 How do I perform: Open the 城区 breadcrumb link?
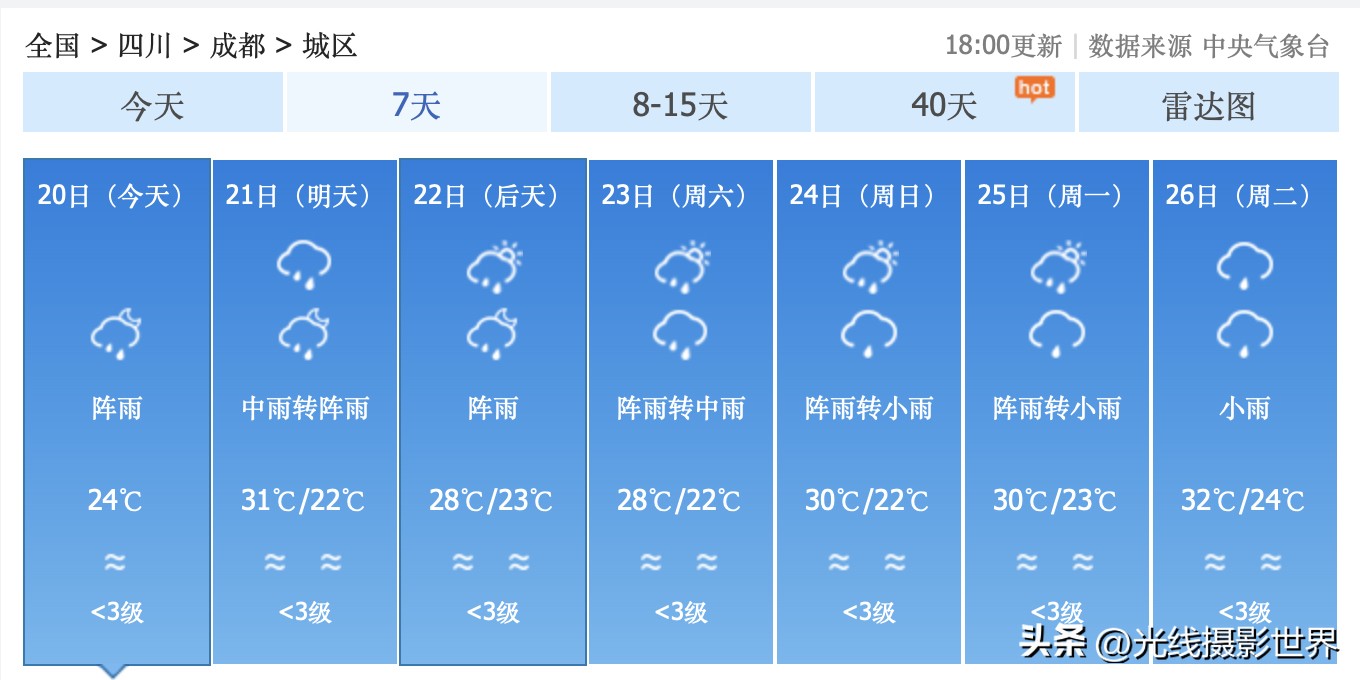tap(330, 46)
